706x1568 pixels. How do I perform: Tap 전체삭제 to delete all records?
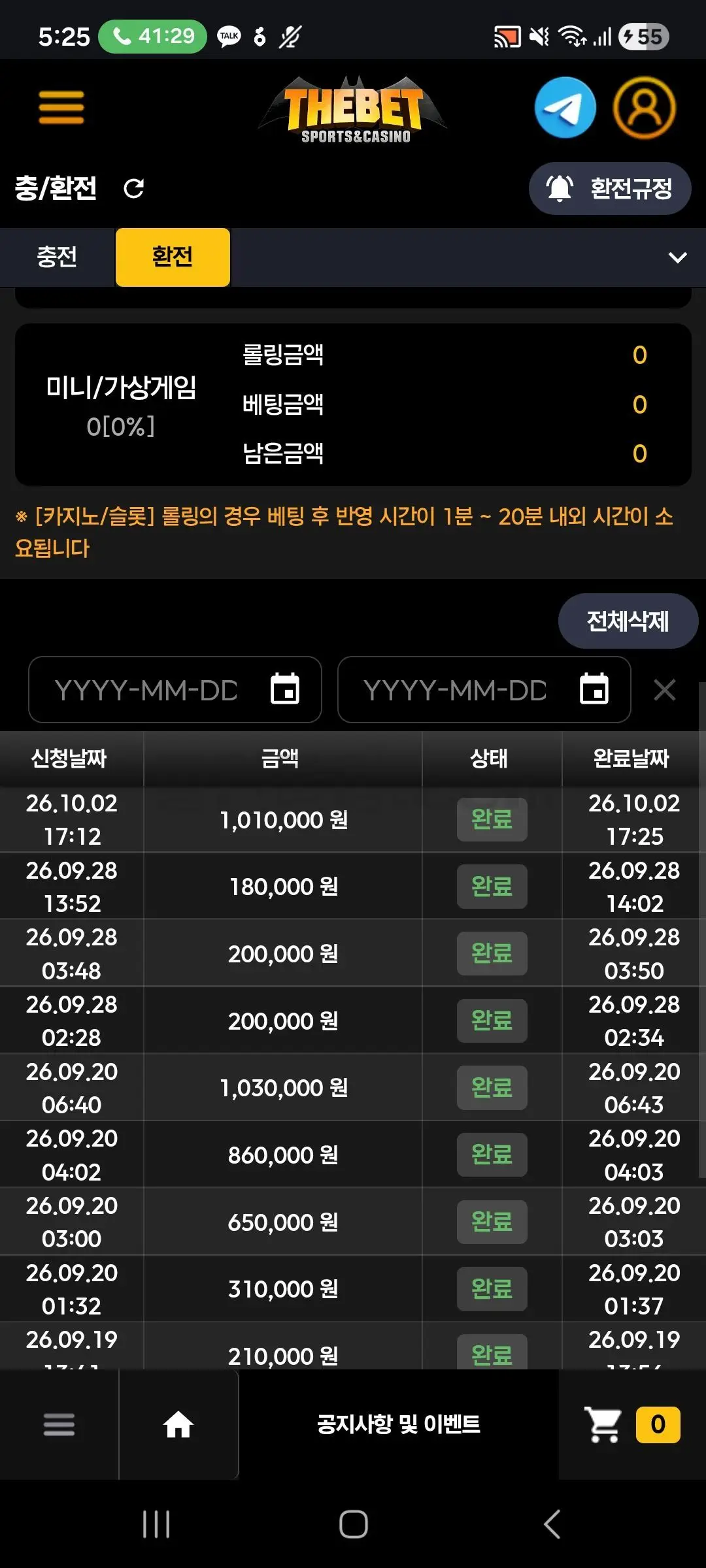[628, 621]
